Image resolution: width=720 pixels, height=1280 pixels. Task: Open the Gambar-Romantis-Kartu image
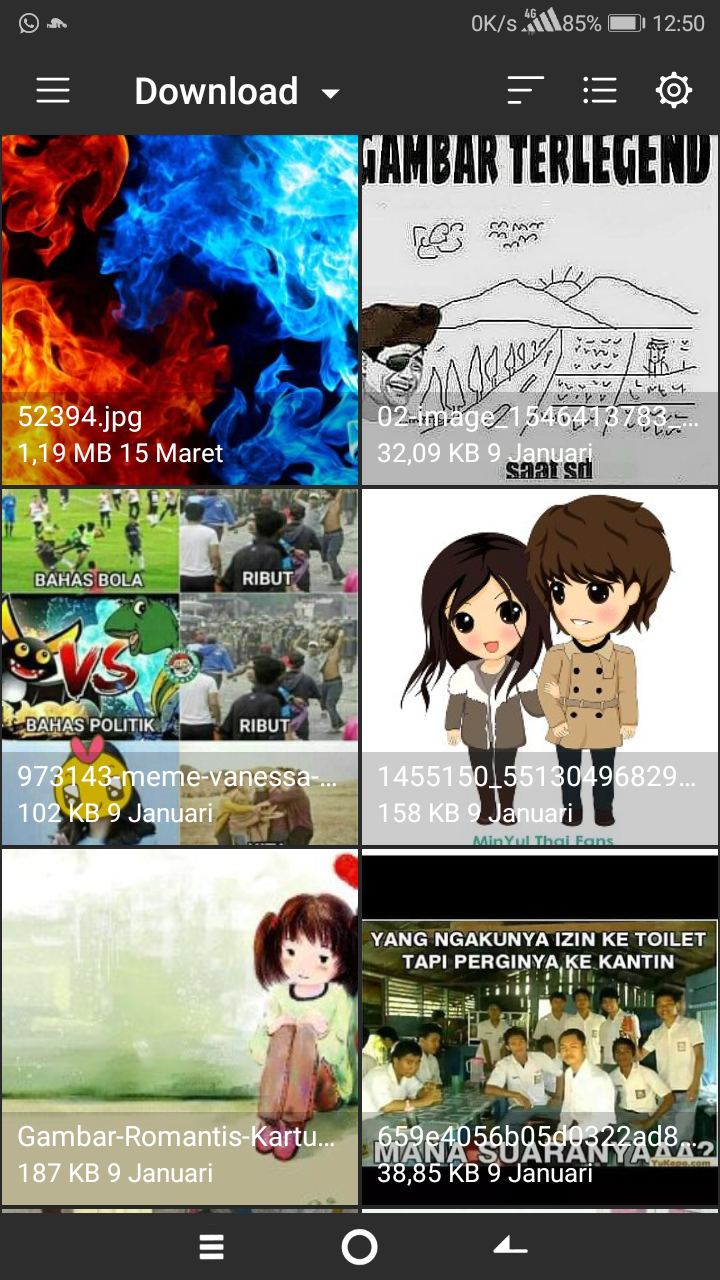point(180,1027)
